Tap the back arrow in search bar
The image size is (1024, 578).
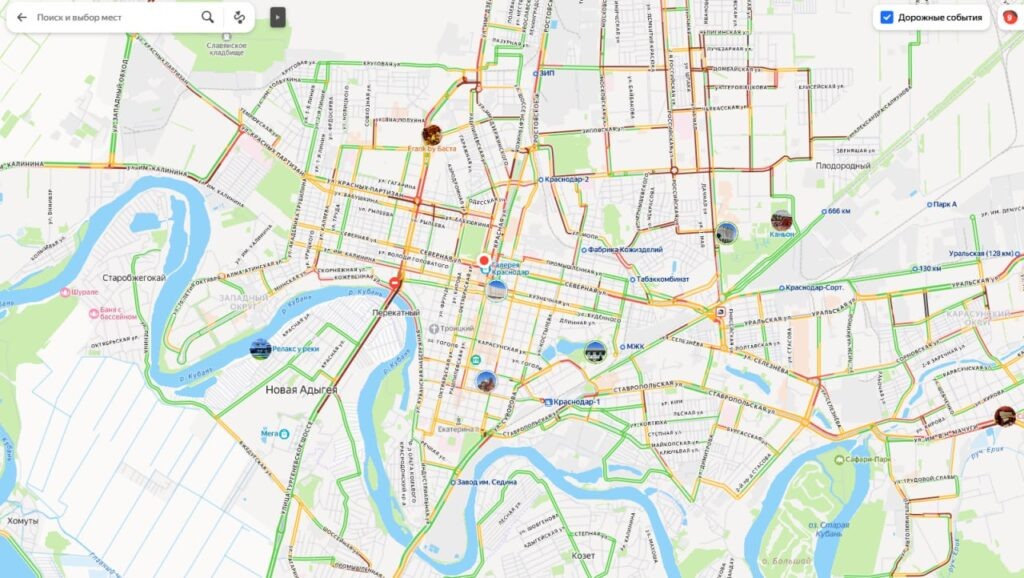click(22, 18)
